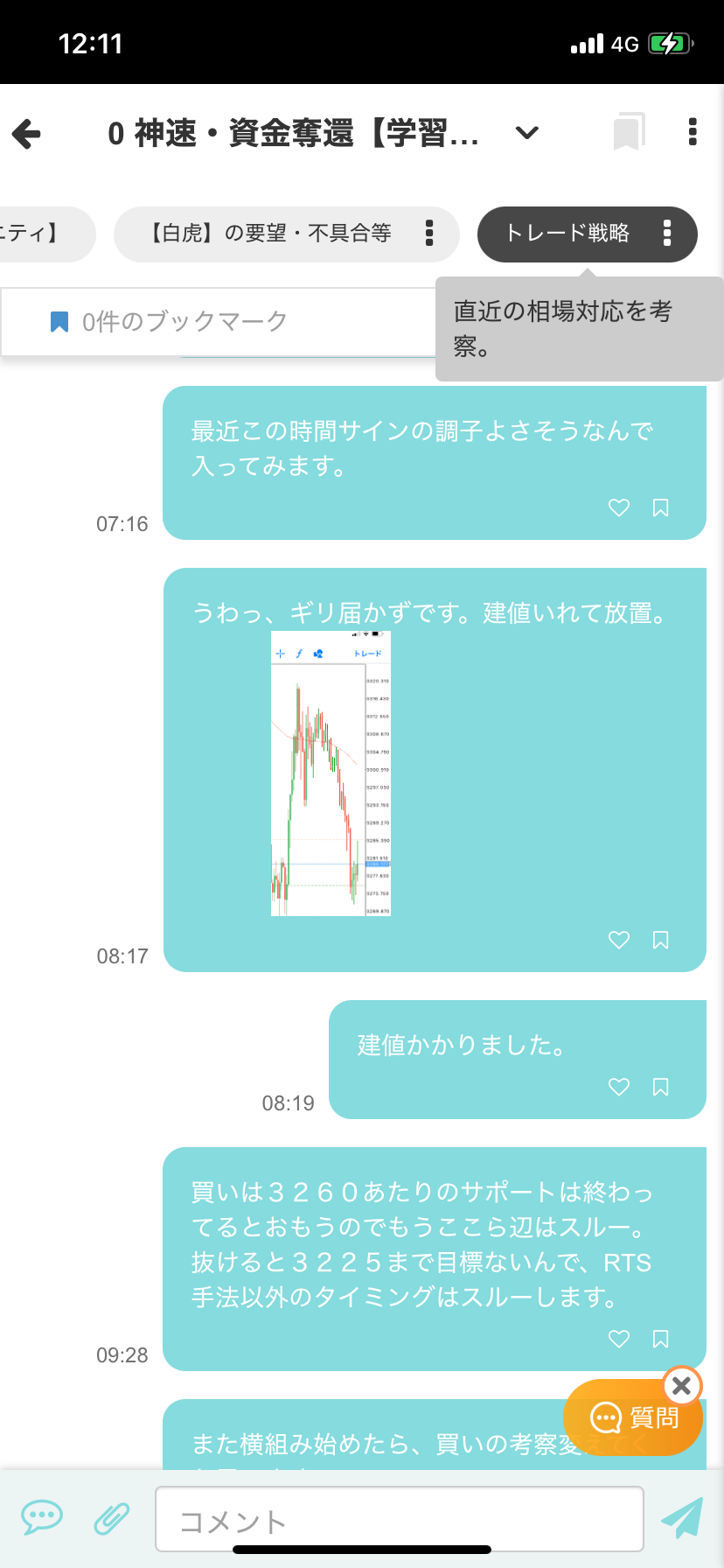Go back using the arrow icon
Image resolution: width=724 pixels, height=1568 pixels.
[x=27, y=134]
